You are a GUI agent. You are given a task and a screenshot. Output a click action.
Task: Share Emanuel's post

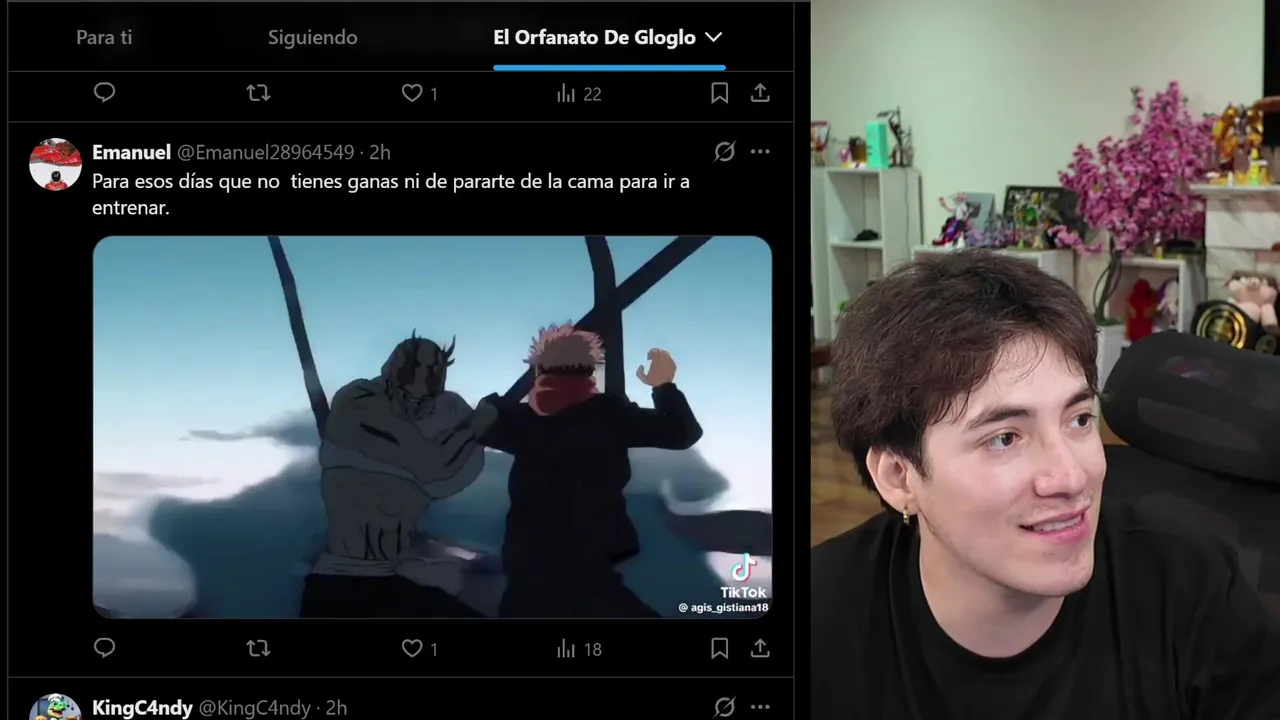click(x=760, y=648)
